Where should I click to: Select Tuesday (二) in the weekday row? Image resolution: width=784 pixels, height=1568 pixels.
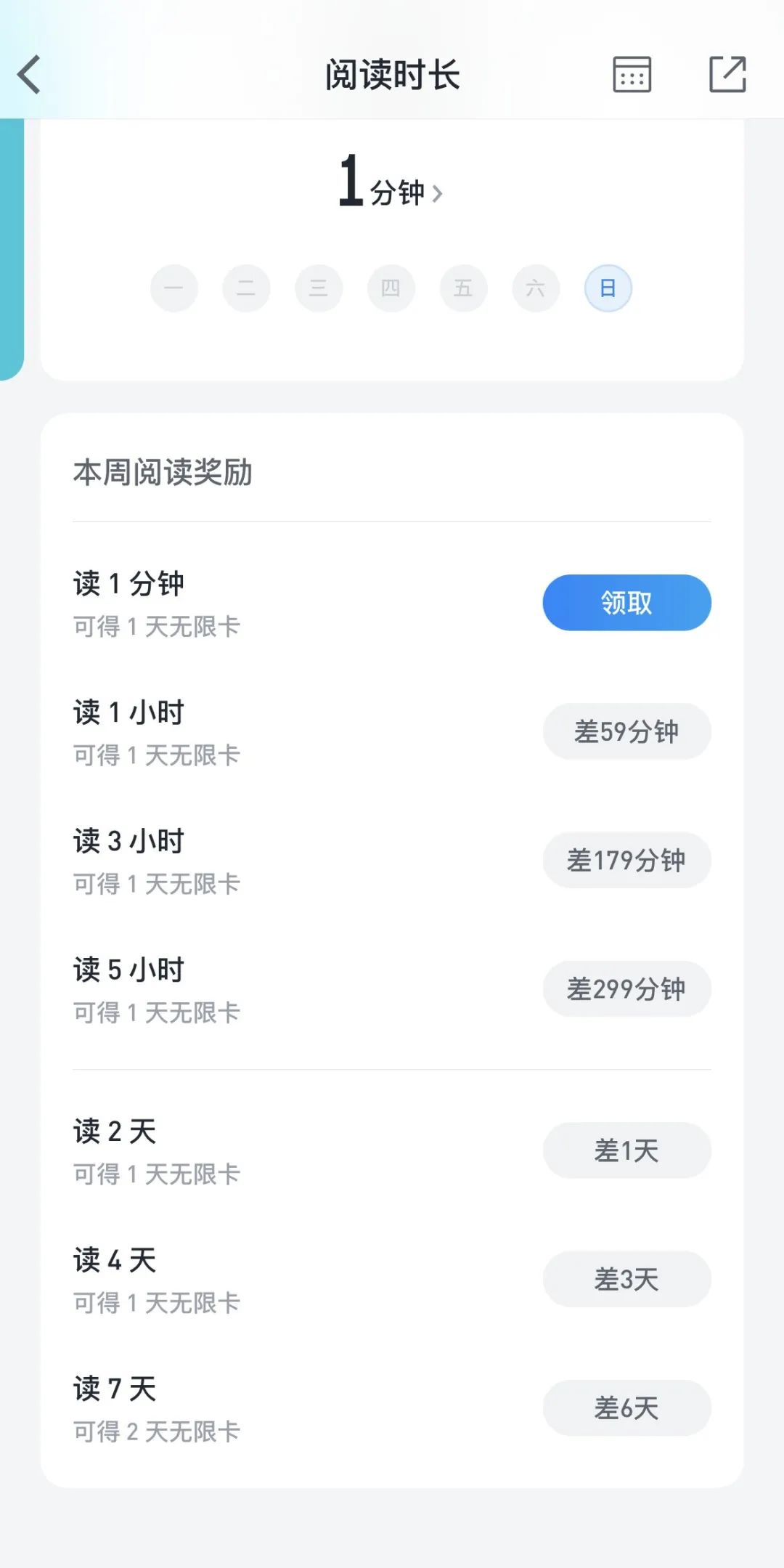[246, 288]
